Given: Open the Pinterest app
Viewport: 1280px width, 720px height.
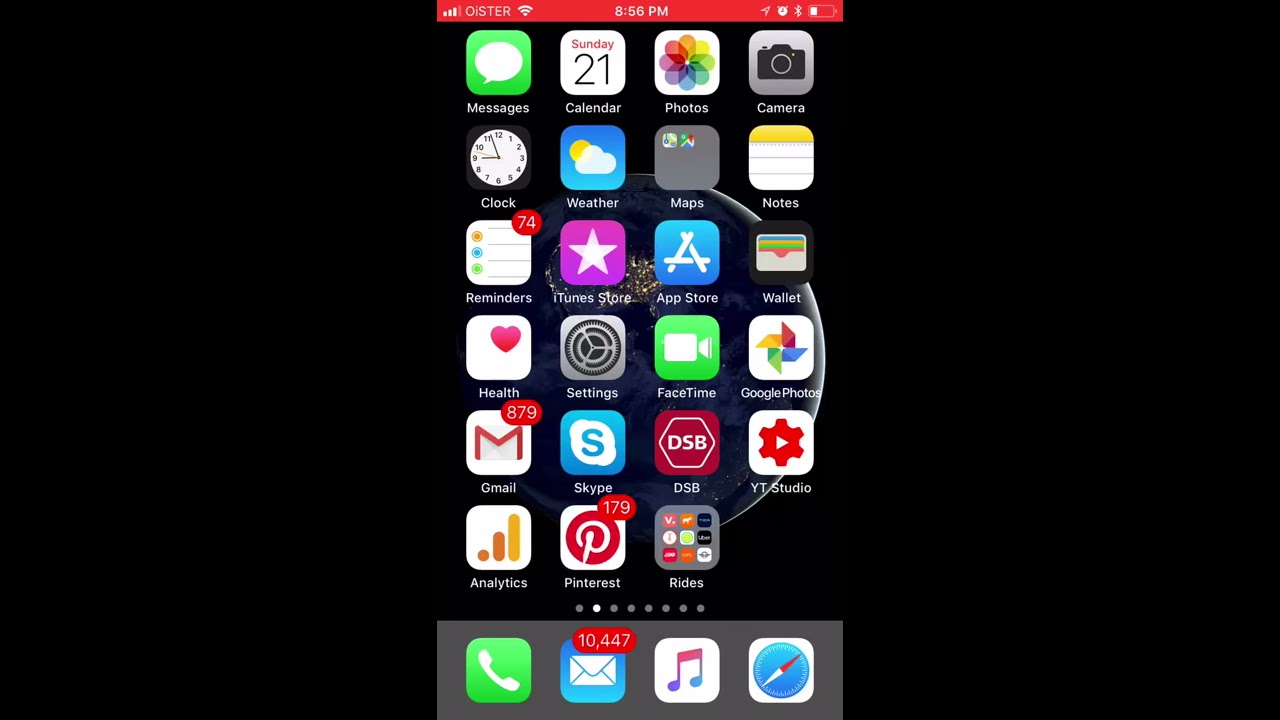Looking at the screenshot, I should (593, 539).
